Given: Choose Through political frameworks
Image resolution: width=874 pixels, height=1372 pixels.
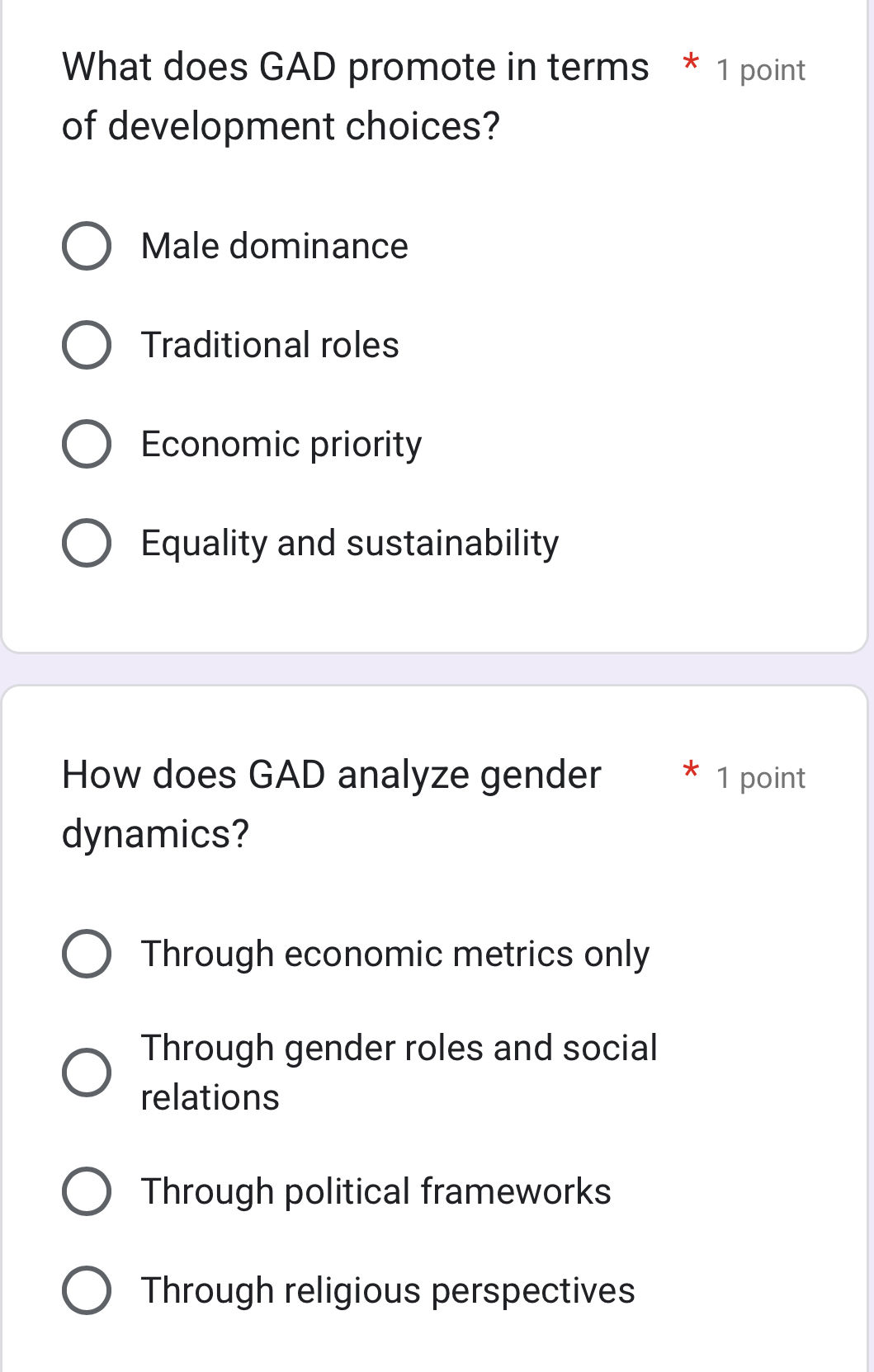Looking at the screenshot, I should [x=86, y=1190].
